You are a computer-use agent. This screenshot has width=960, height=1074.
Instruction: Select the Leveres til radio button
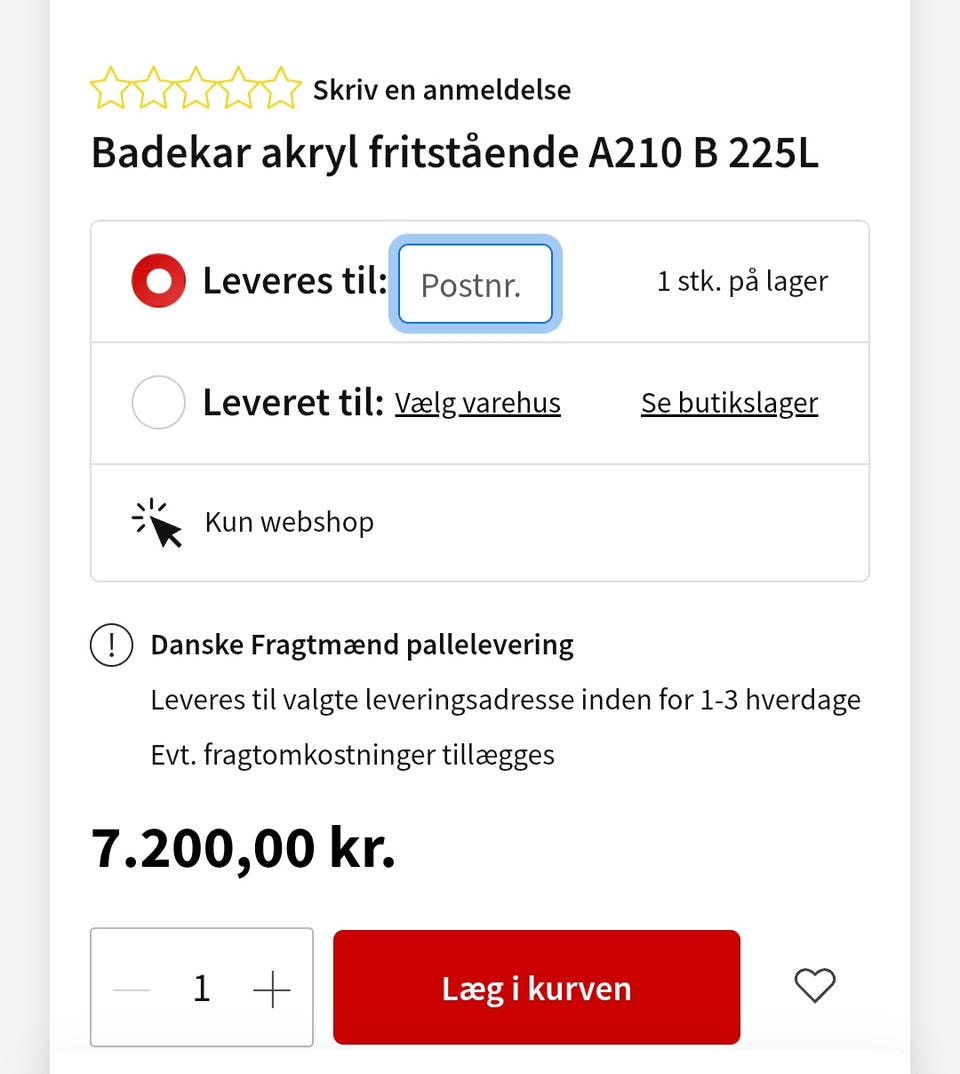[157, 281]
